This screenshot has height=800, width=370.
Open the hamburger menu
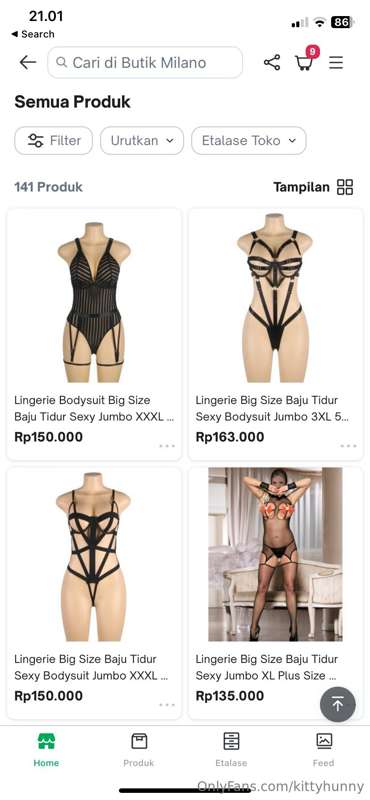click(336, 63)
